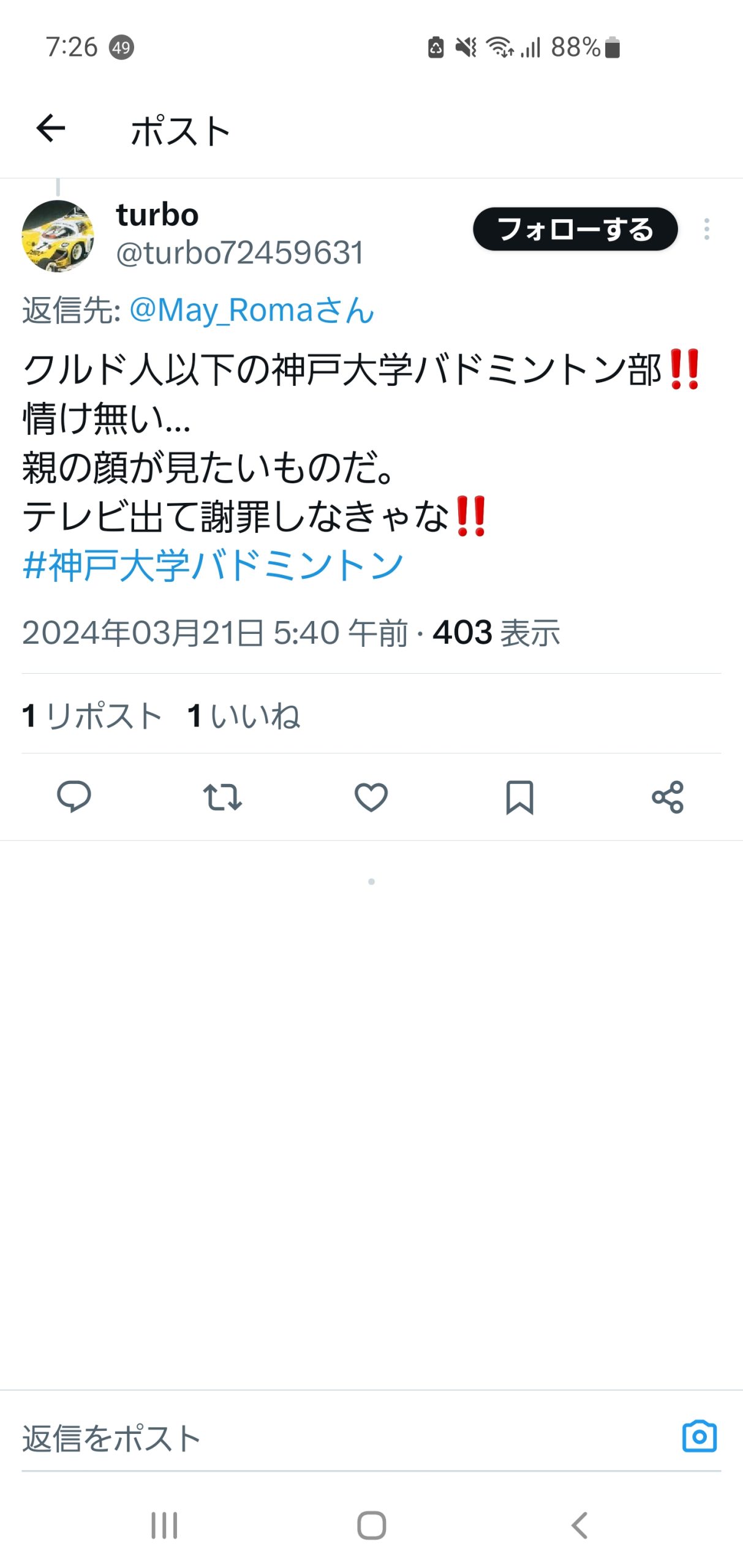Repost this post

click(222, 797)
